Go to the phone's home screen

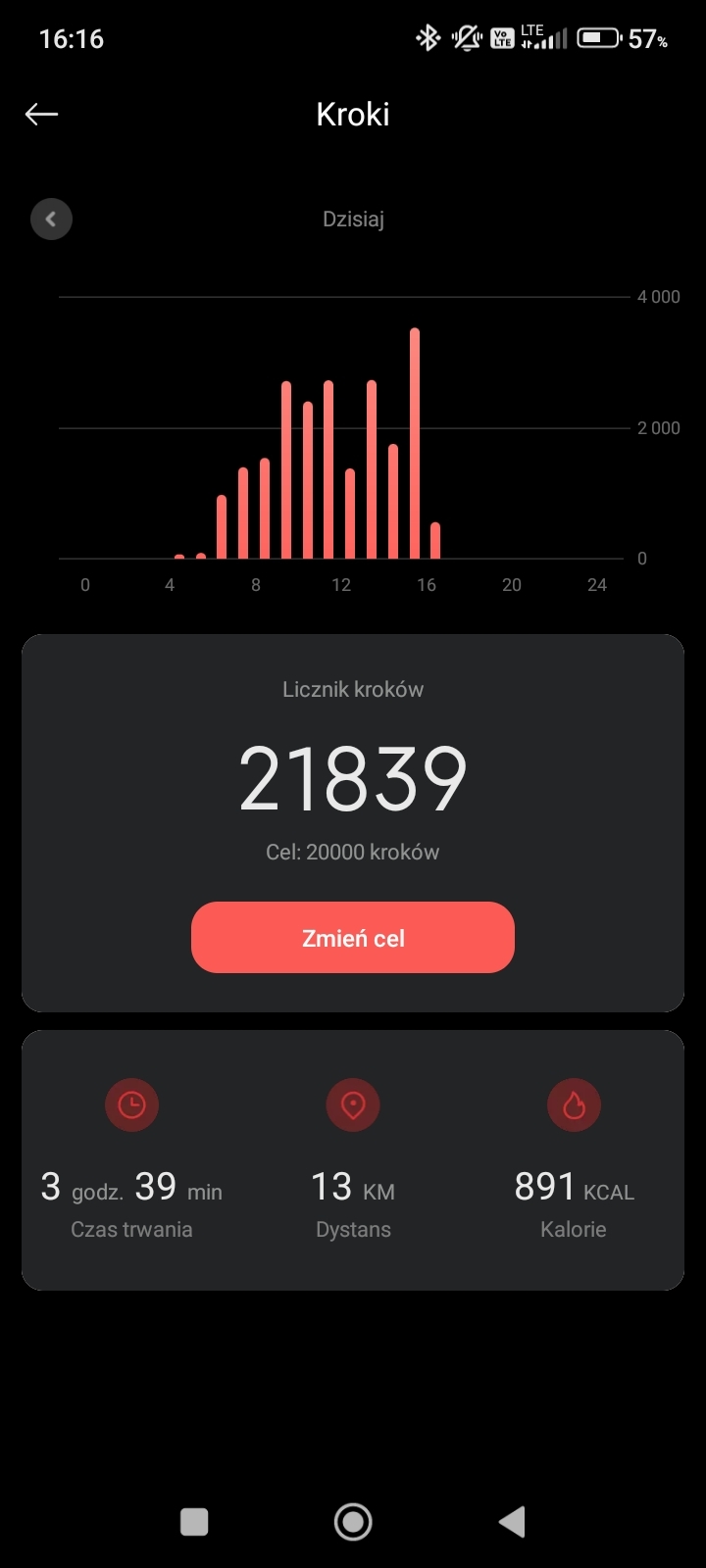pyautogui.click(x=353, y=1522)
